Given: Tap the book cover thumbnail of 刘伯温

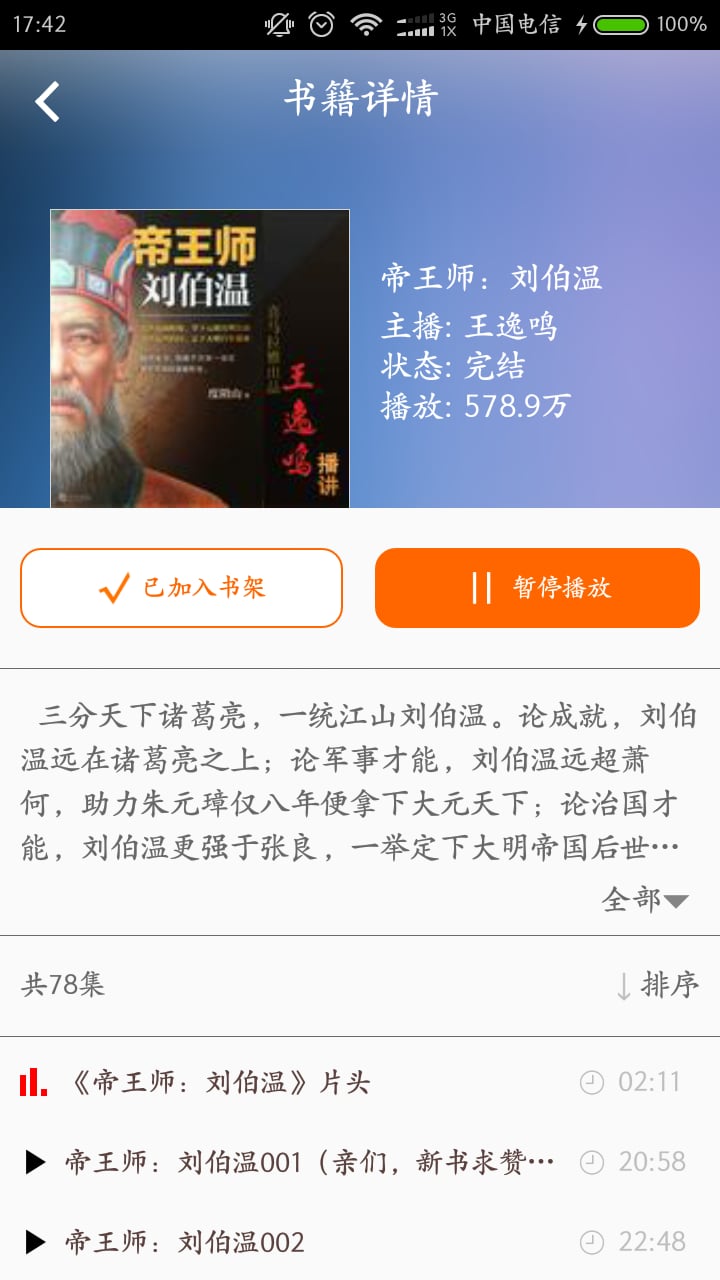Looking at the screenshot, I should (x=200, y=357).
